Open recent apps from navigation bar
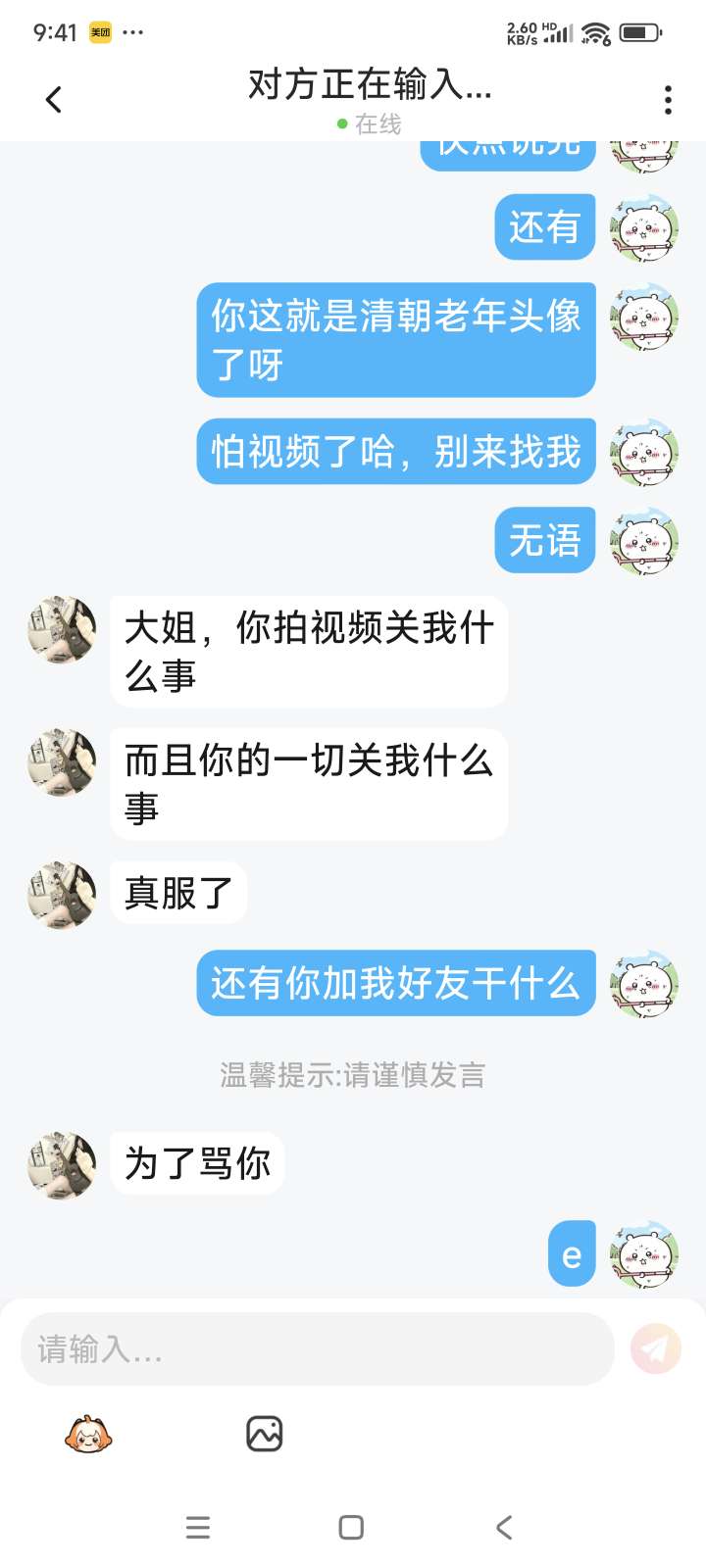706x1568 pixels. coord(198,1527)
